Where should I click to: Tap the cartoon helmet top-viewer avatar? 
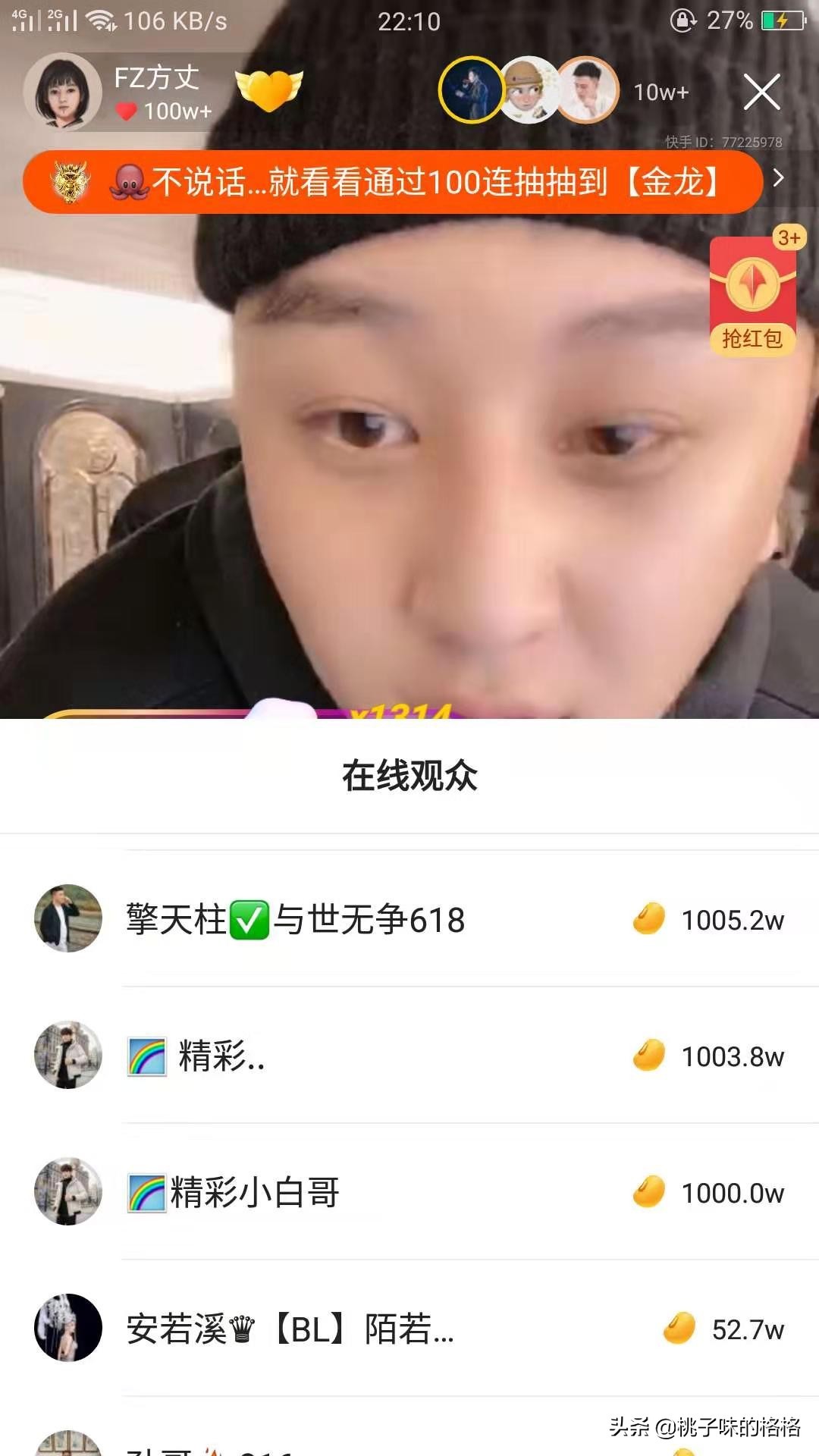(529, 90)
